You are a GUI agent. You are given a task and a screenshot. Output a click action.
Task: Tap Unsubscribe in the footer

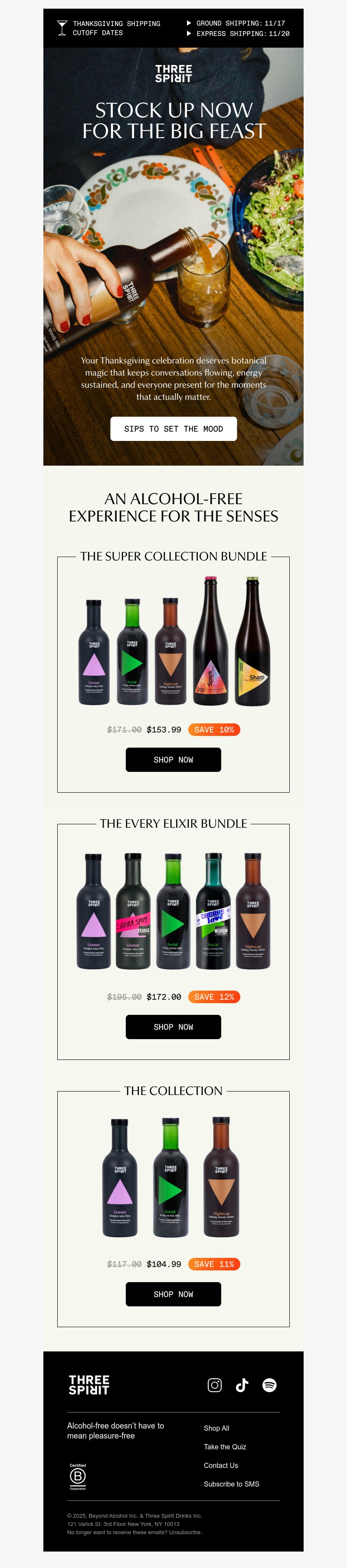pyautogui.click(x=185, y=1532)
